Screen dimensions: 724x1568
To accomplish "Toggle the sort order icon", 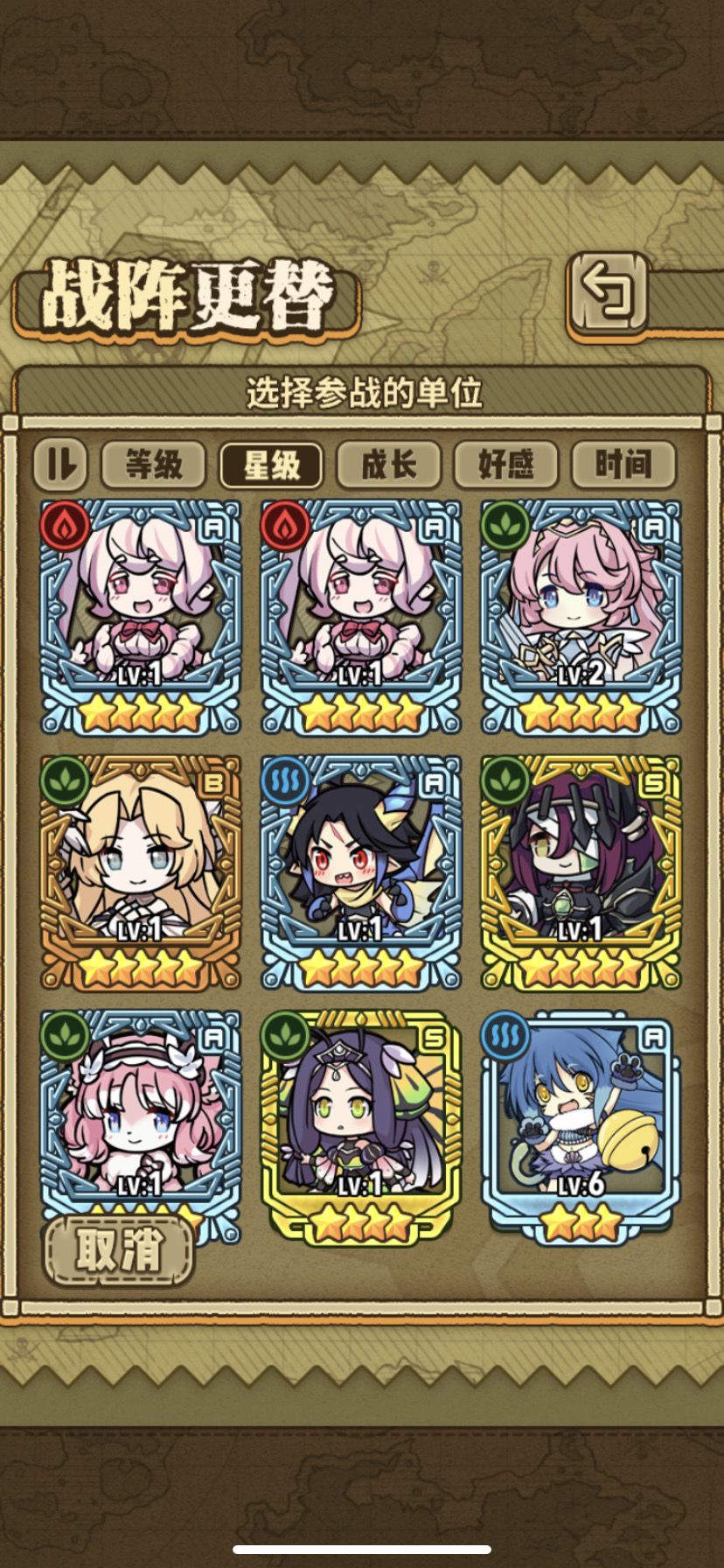I will 60,464.
